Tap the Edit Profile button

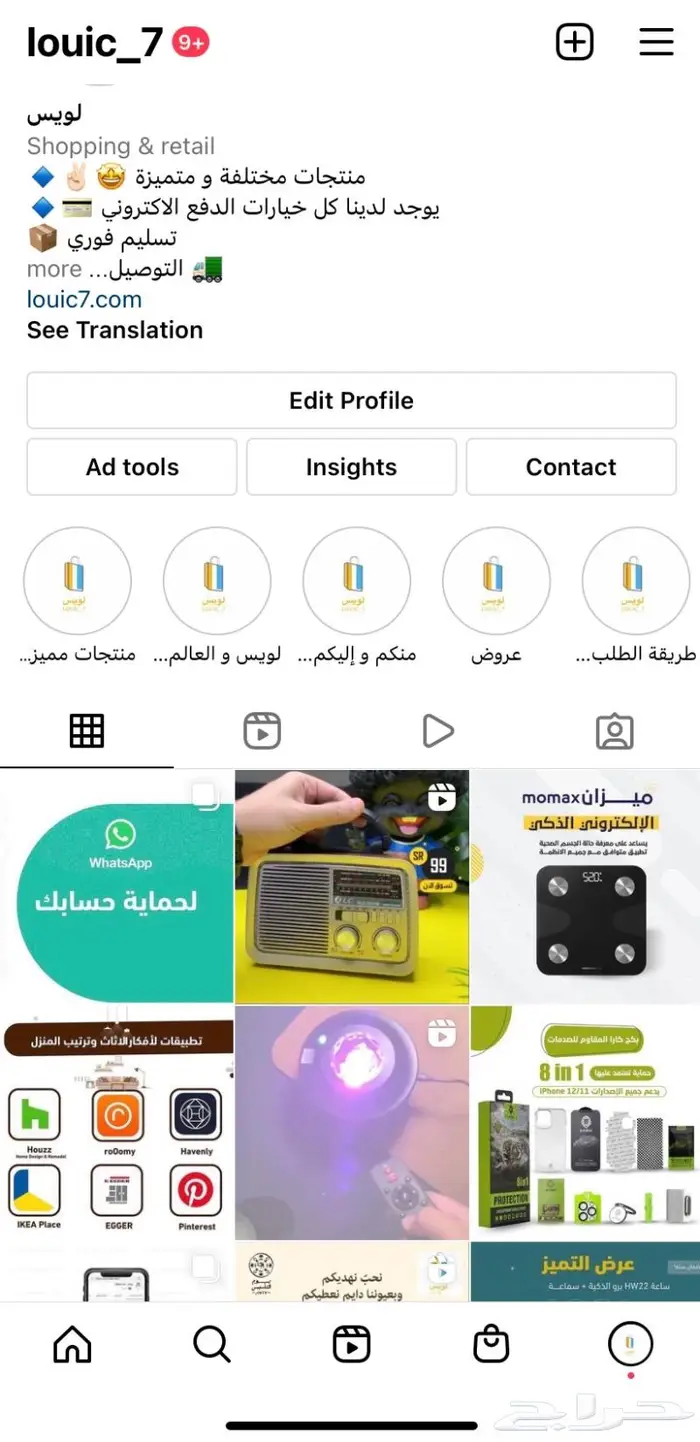[351, 401]
